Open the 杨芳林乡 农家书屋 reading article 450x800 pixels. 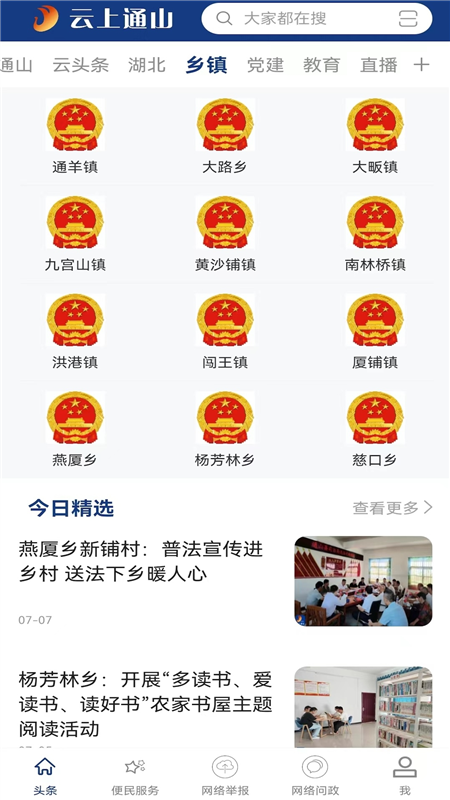point(225,707)
